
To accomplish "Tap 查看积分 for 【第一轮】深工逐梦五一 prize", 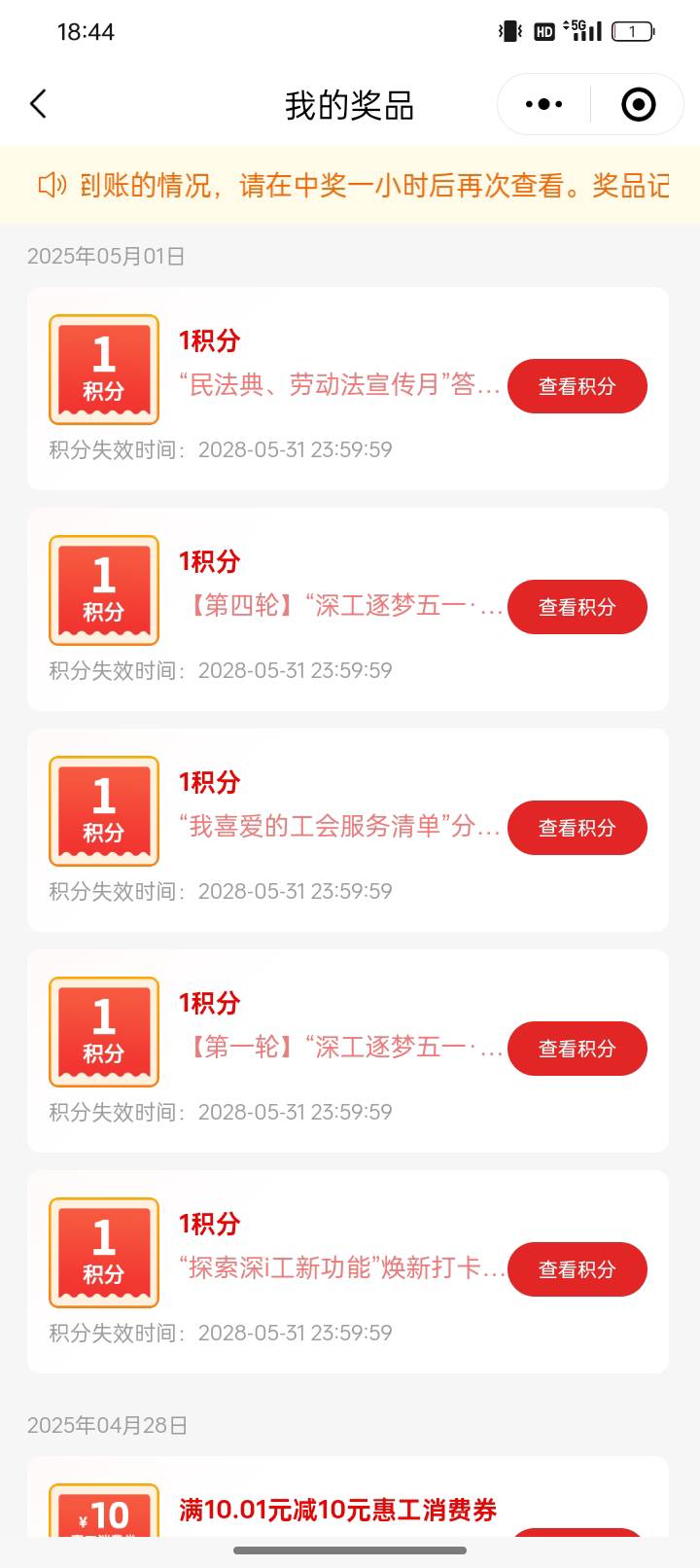I will point(577,1049).
